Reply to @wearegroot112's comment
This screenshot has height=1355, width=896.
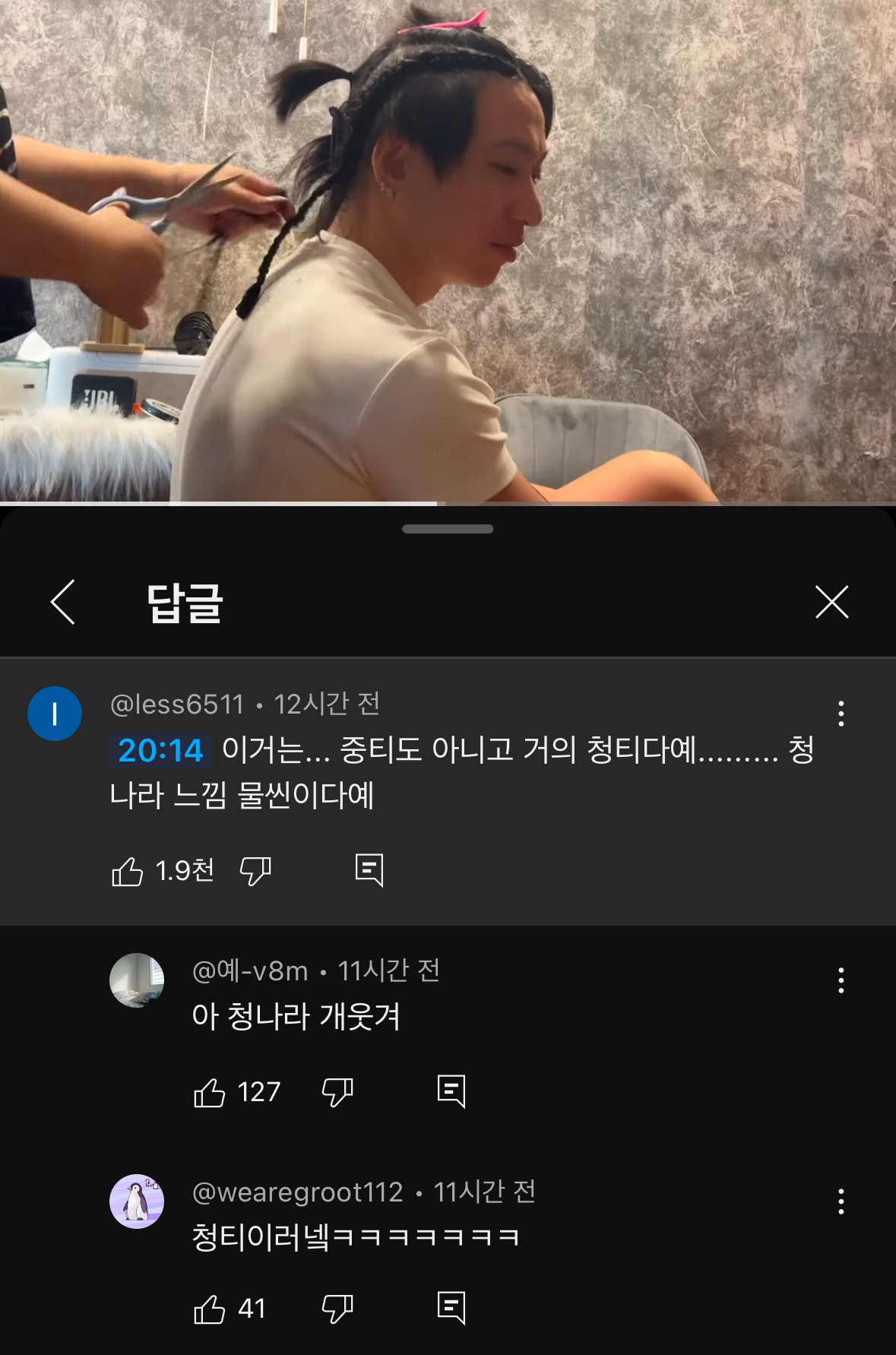tap(451, 1308)
